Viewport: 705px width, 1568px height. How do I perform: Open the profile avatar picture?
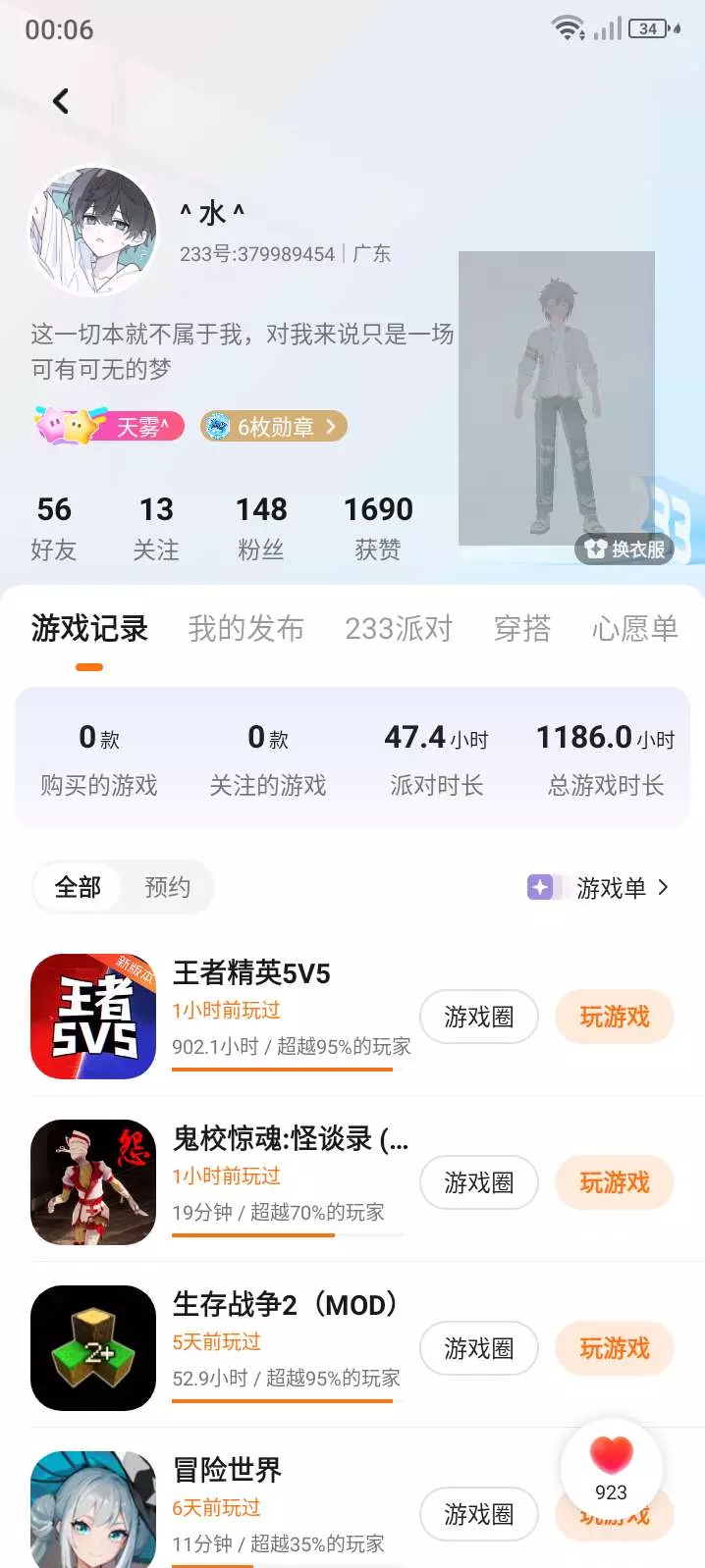coord(93,231)
